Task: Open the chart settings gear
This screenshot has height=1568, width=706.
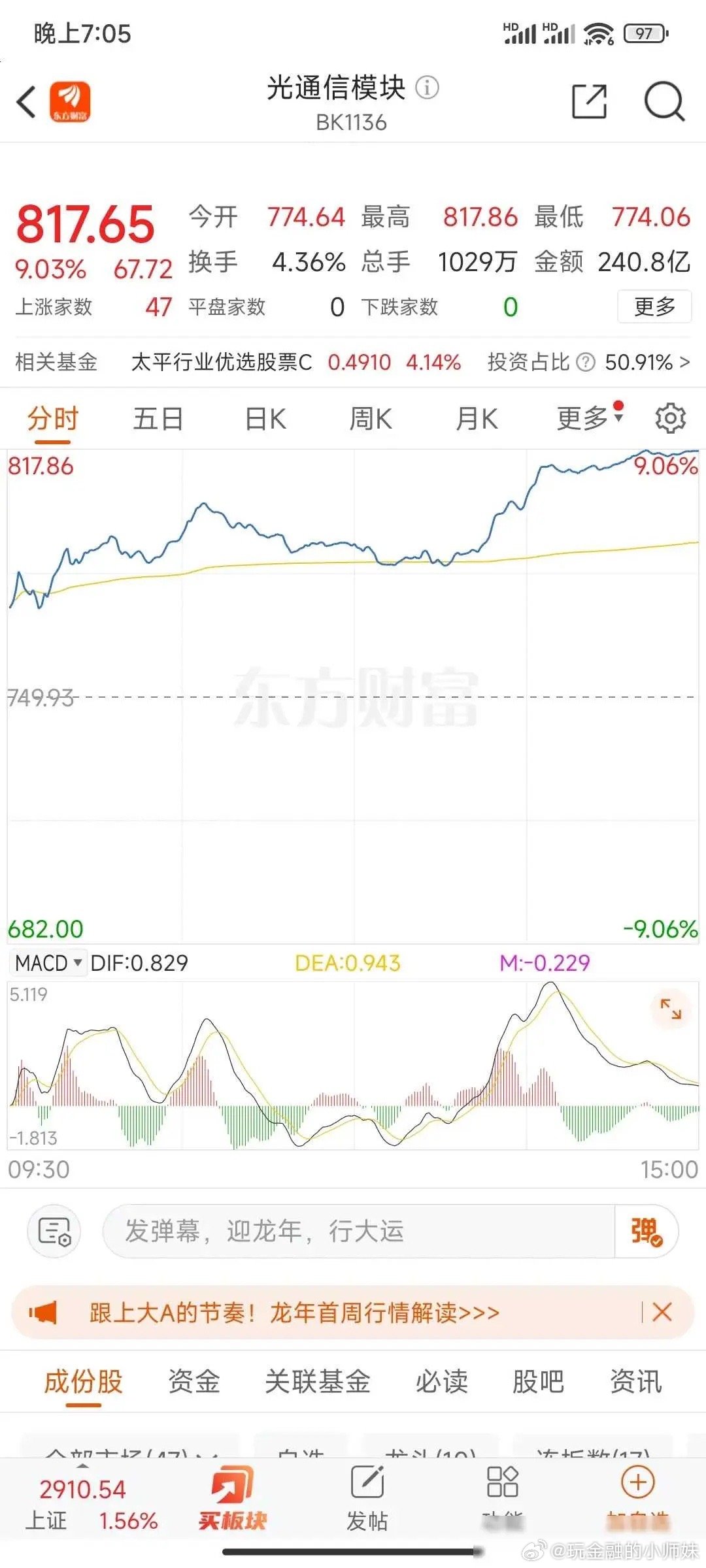Action: coord(669,417)
